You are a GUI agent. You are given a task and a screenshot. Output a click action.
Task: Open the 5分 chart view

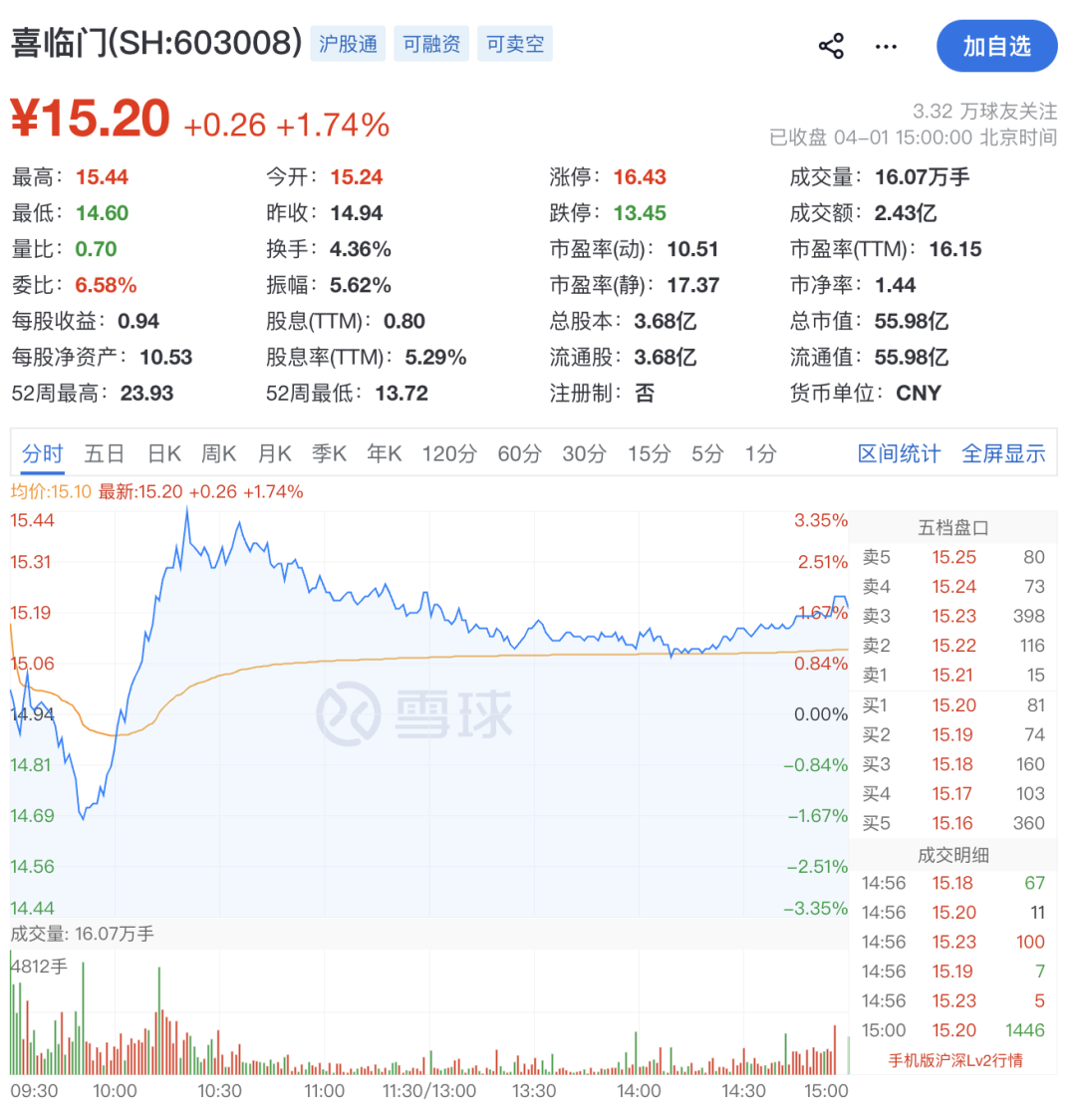click(706, 453)
